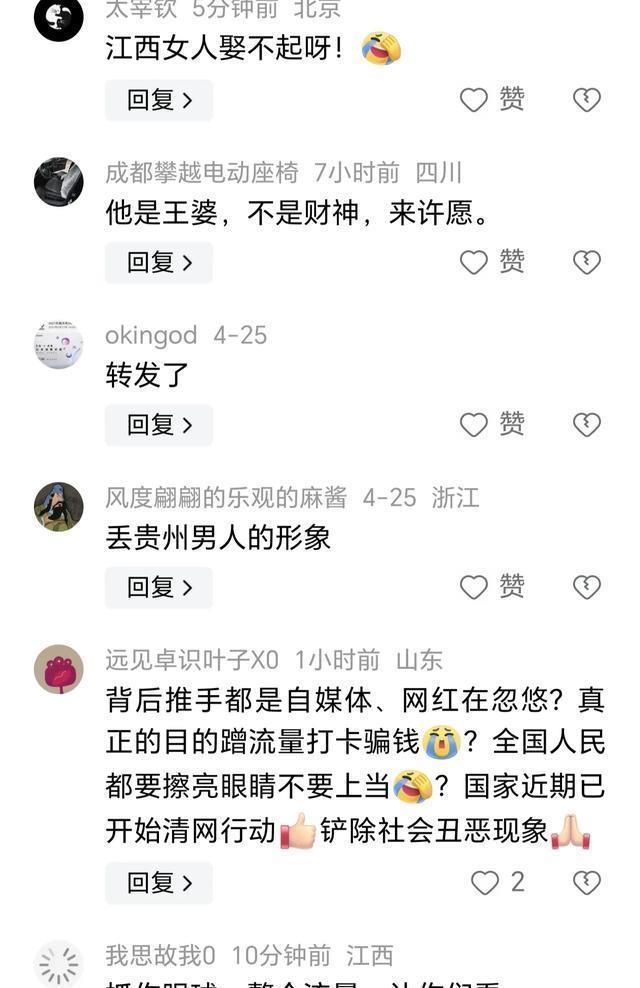Dislike okingod's 转发了 comment

(x=586, y=424)
